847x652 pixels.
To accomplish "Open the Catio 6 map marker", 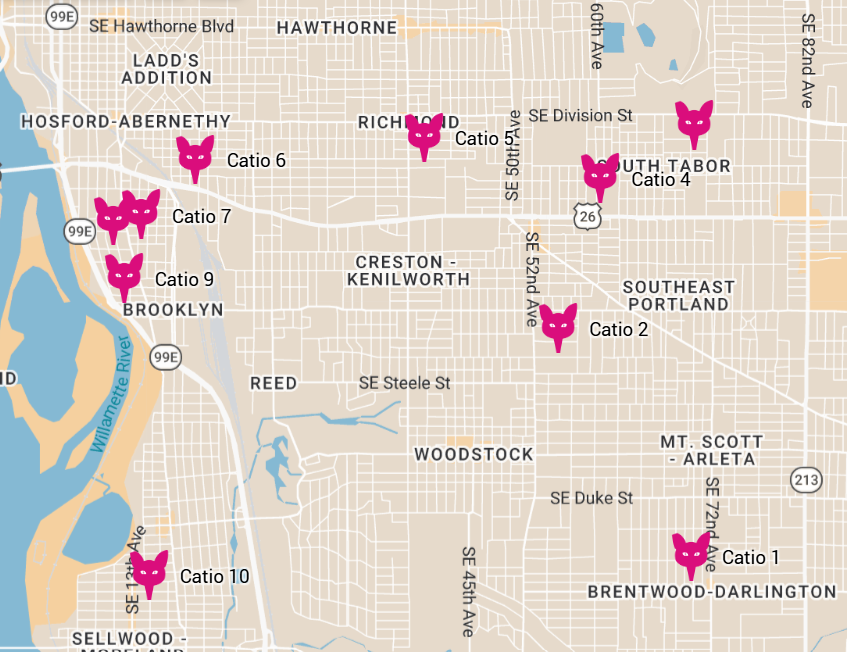I will click(x=195, y=157).
